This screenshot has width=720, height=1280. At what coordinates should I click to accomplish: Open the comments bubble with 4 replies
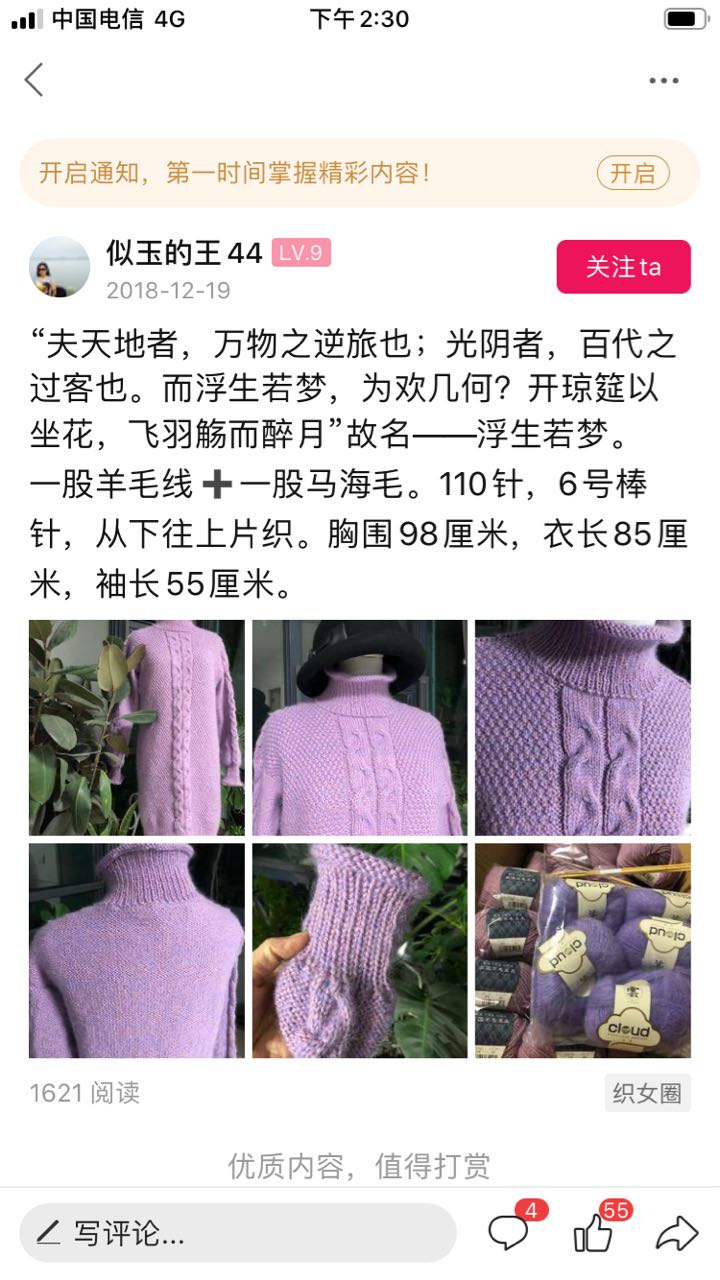coord(509,1232)
